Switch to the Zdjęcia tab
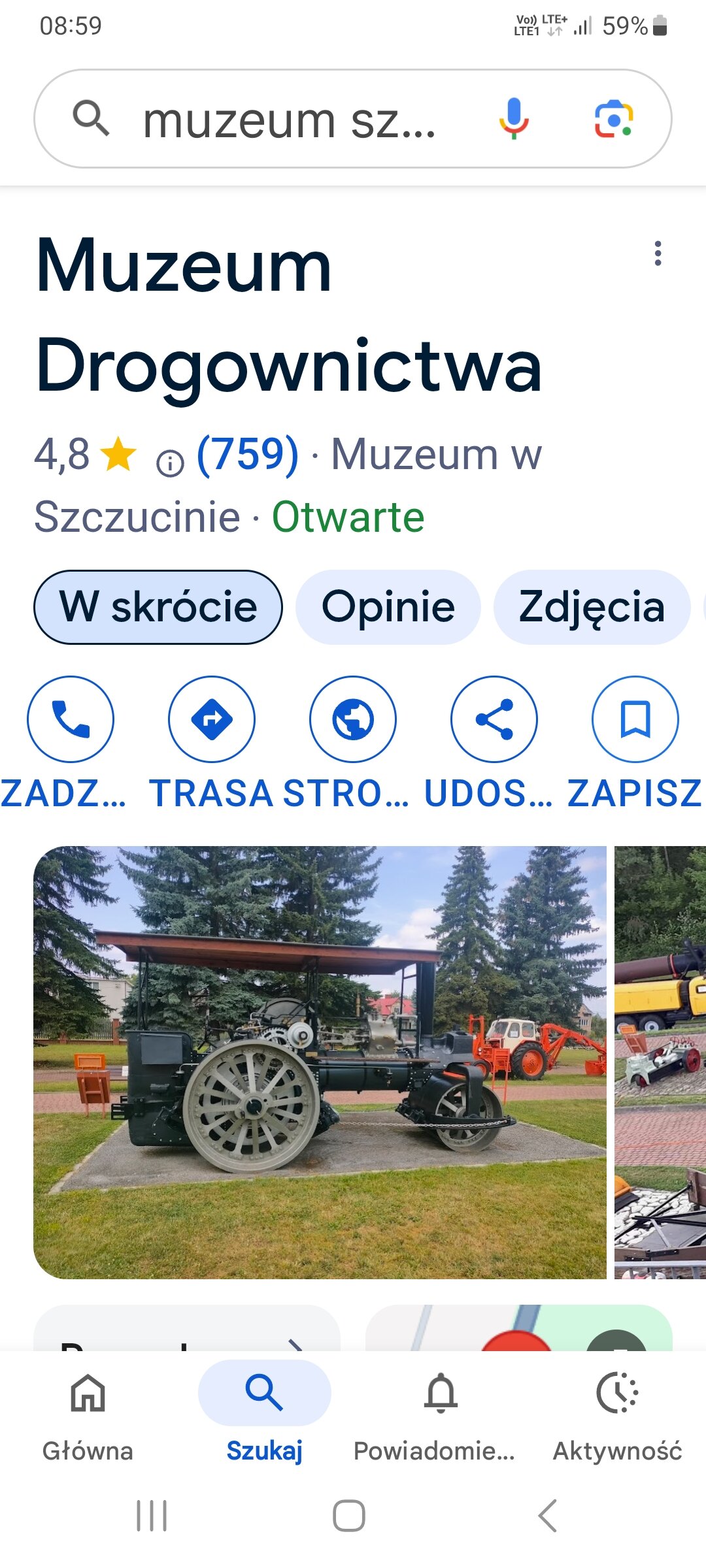The height and width of the screenshot is (1568, 706). [x=592, y=607]
